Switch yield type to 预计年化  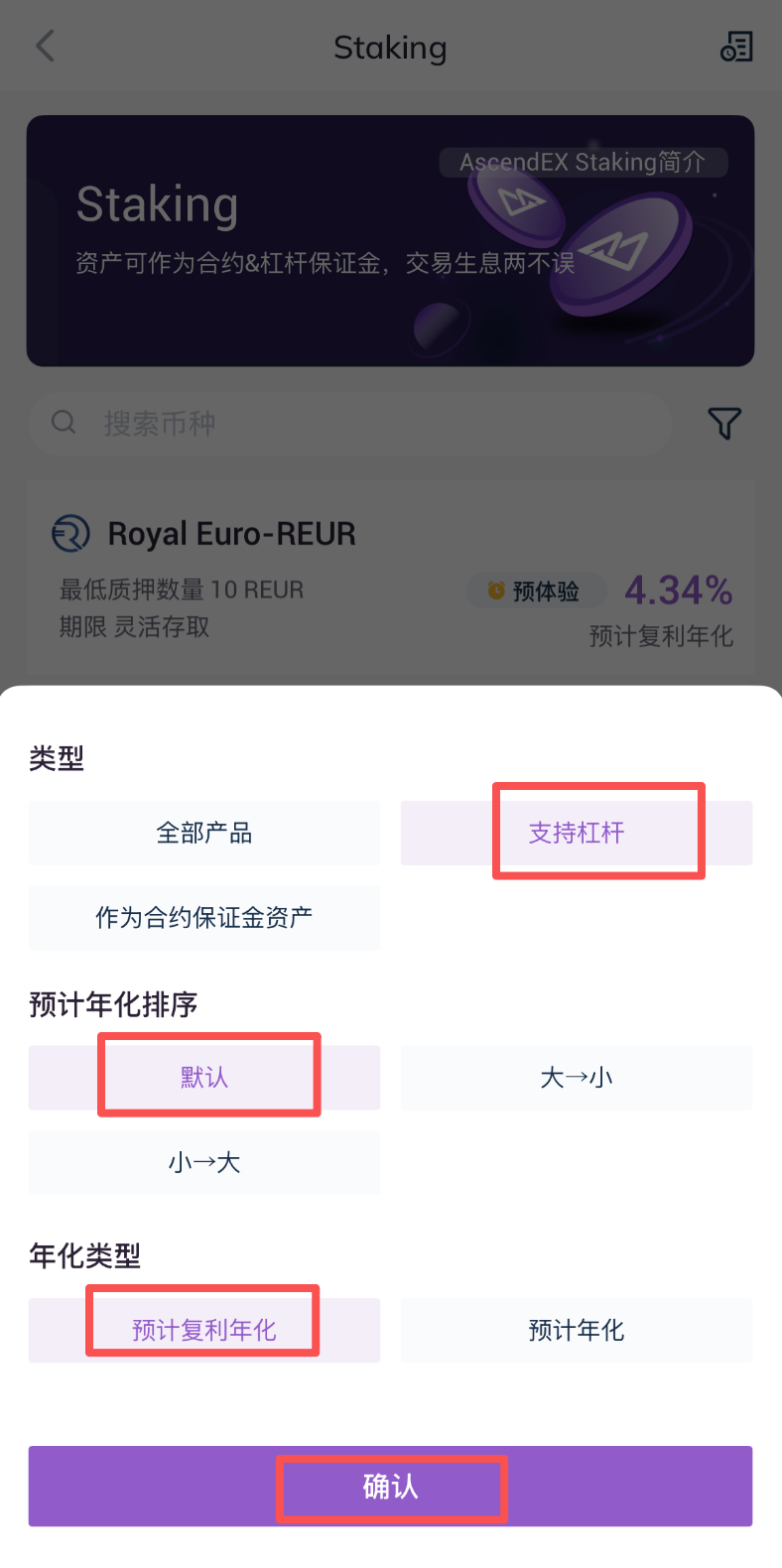pos(577,1330)
